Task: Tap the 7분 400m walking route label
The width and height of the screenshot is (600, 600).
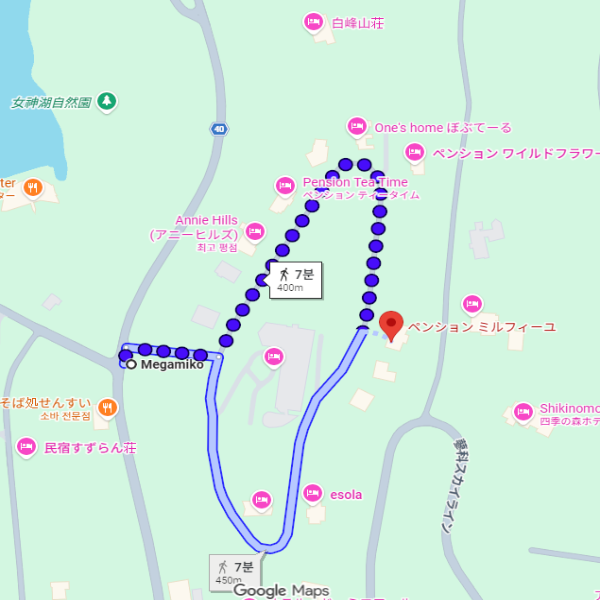Action: pos(296,279)
